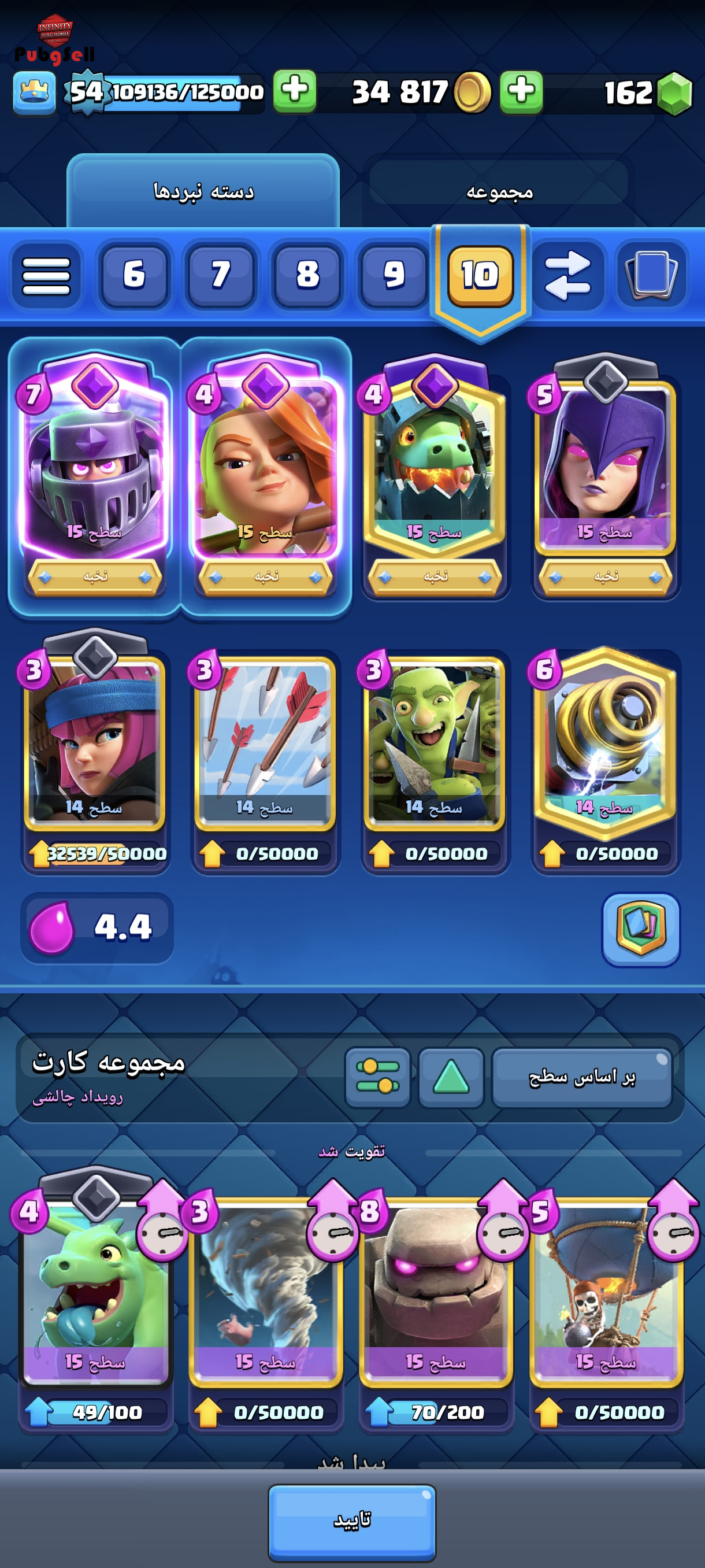Switch to deck slot 6

click(134, 275)
